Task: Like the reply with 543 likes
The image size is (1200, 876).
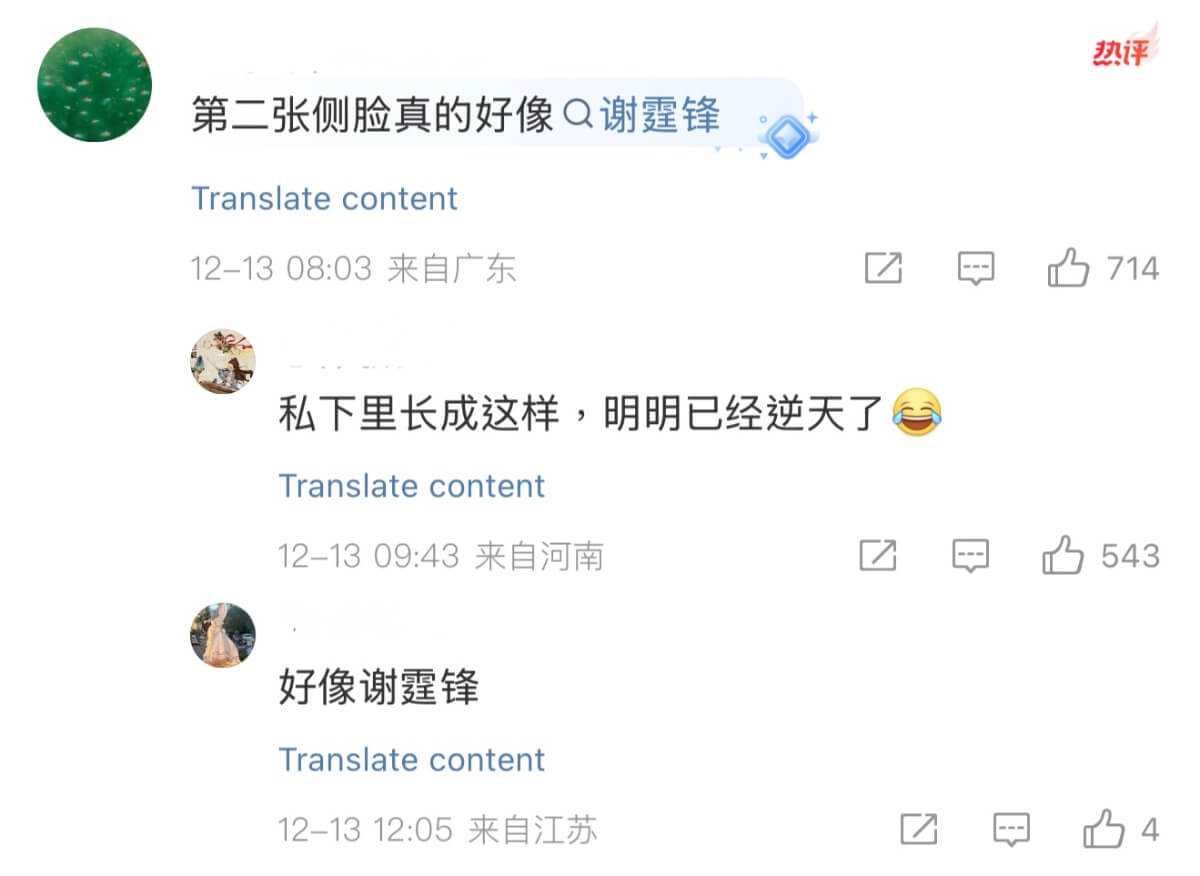Action: click(1062, 555)
